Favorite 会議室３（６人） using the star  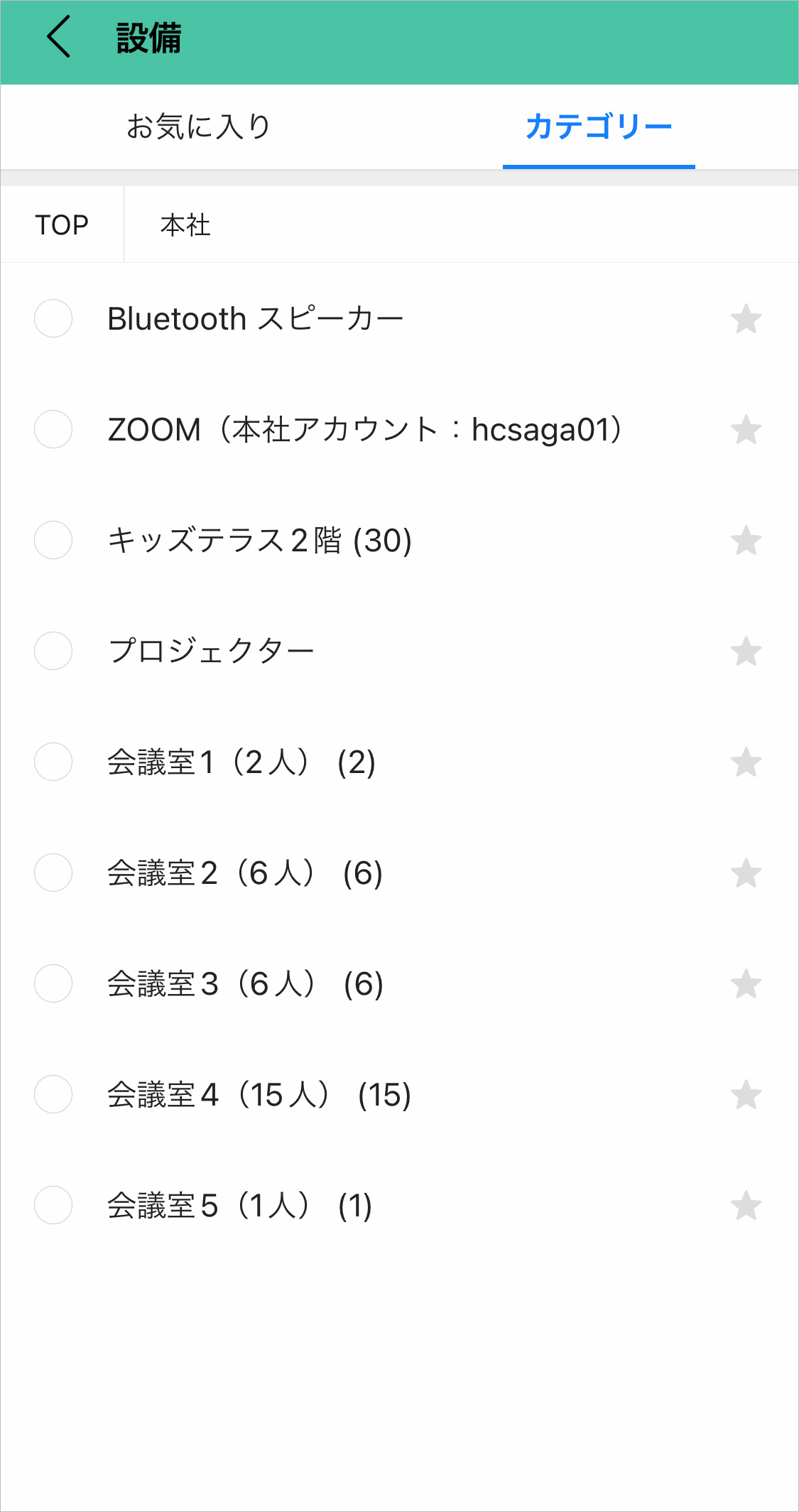(746, 984)
